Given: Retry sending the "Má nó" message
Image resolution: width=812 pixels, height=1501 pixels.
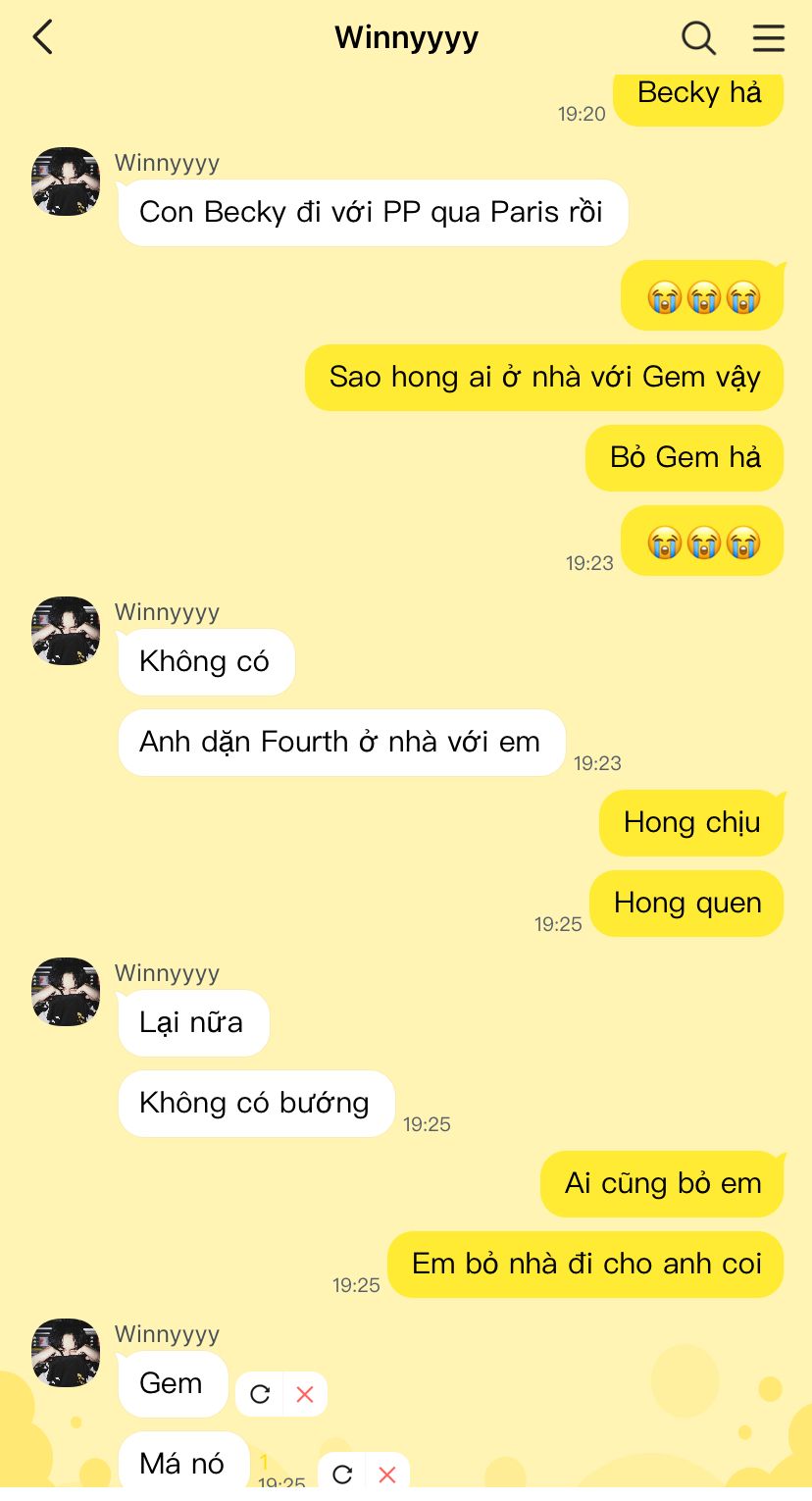Looking at the screenshot, I should (342, 1474).
